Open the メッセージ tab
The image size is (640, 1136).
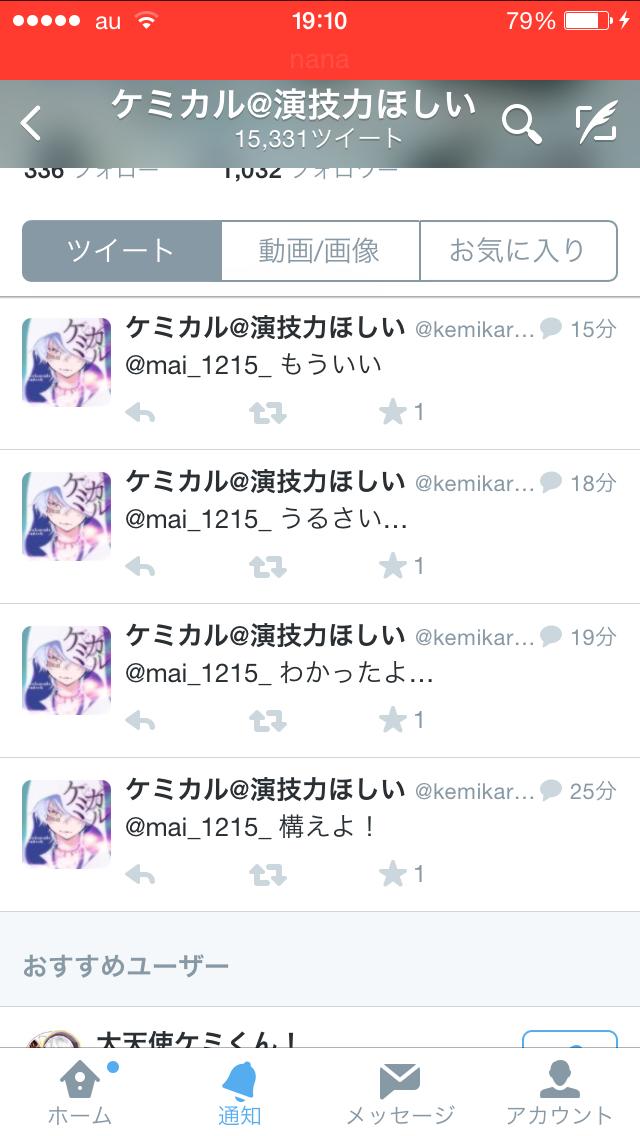400,1092
